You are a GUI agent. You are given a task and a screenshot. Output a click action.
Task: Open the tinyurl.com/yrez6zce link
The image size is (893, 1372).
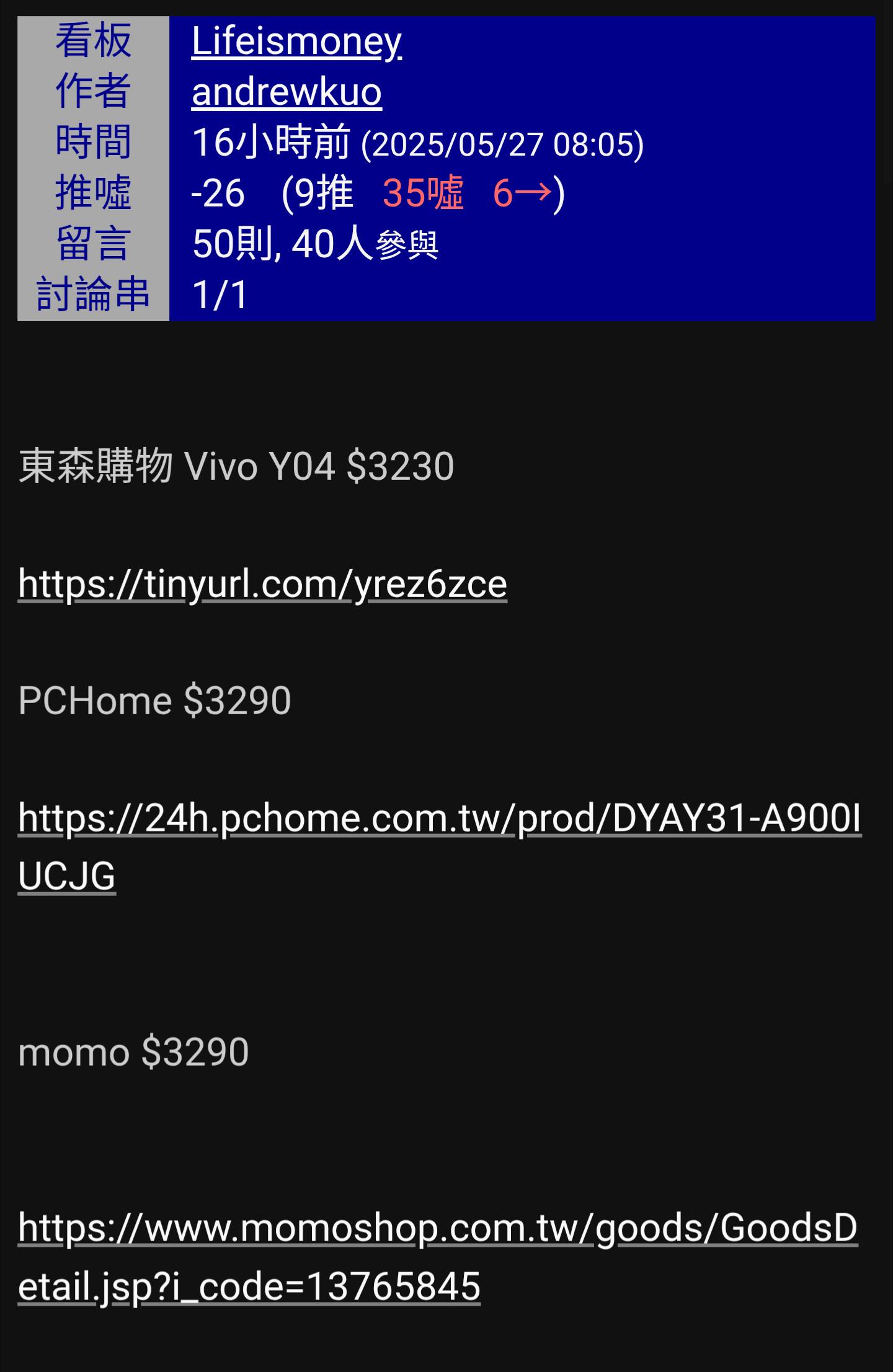tap(262, 583)
